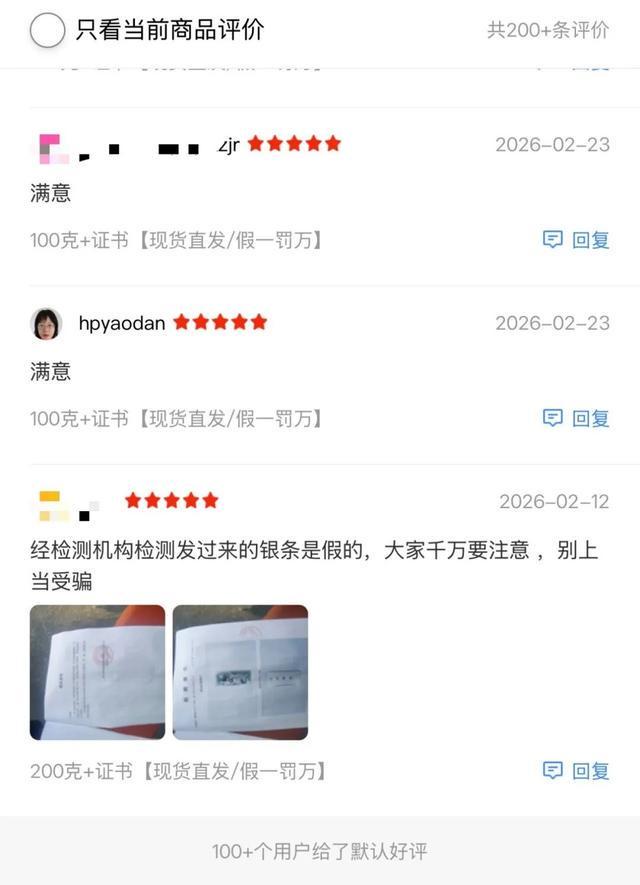Screen dimensions: 640x885
Task: Open hpyaodan's profile avatar
Action: click(x=46, y=323)
